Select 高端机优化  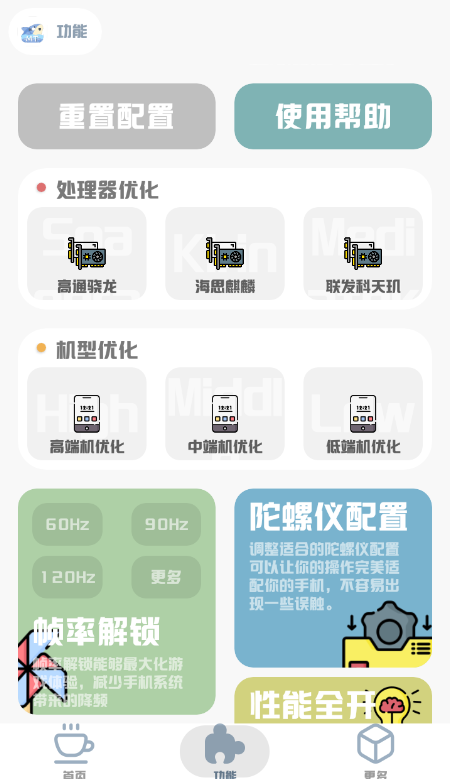pos(87,413)
